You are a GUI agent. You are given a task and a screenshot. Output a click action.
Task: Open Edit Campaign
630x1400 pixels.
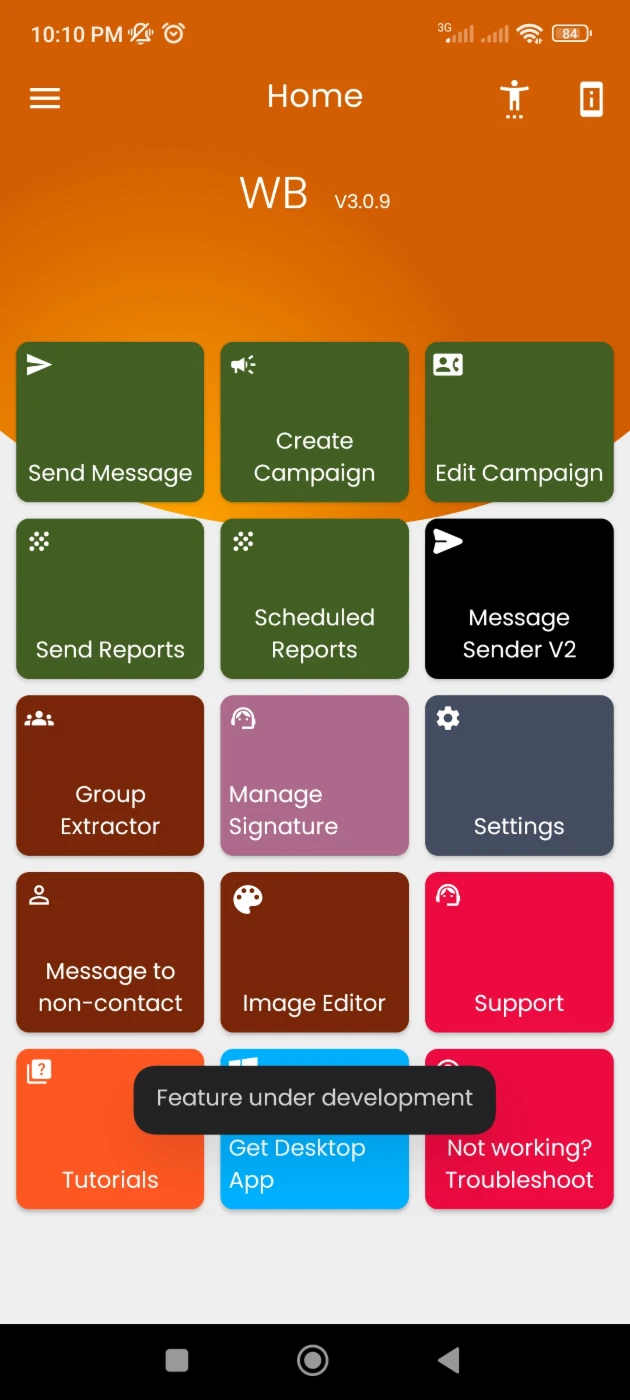[519, 422]
